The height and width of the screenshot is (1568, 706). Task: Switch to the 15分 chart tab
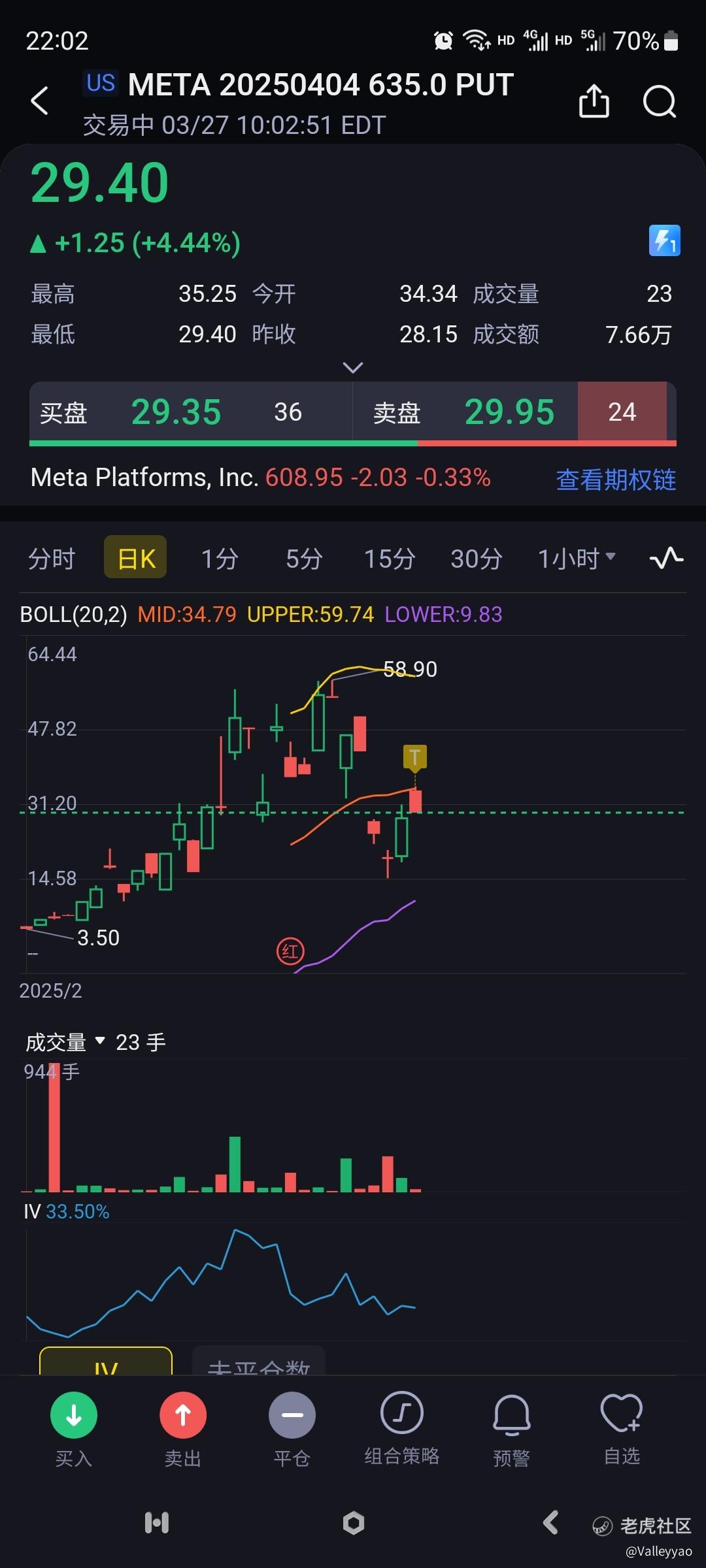coord(389,559)
